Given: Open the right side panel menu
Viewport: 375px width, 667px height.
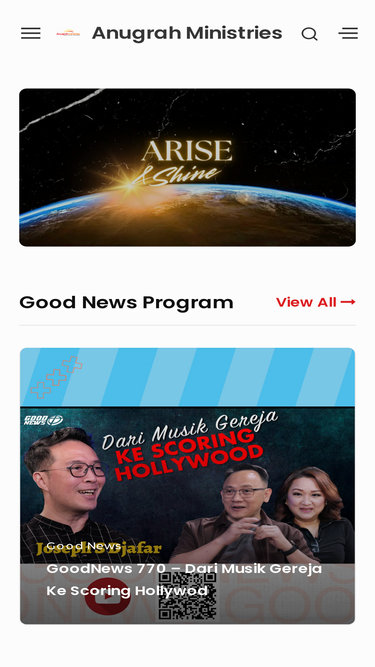Looking at the screenshot, I should (348, 33).
